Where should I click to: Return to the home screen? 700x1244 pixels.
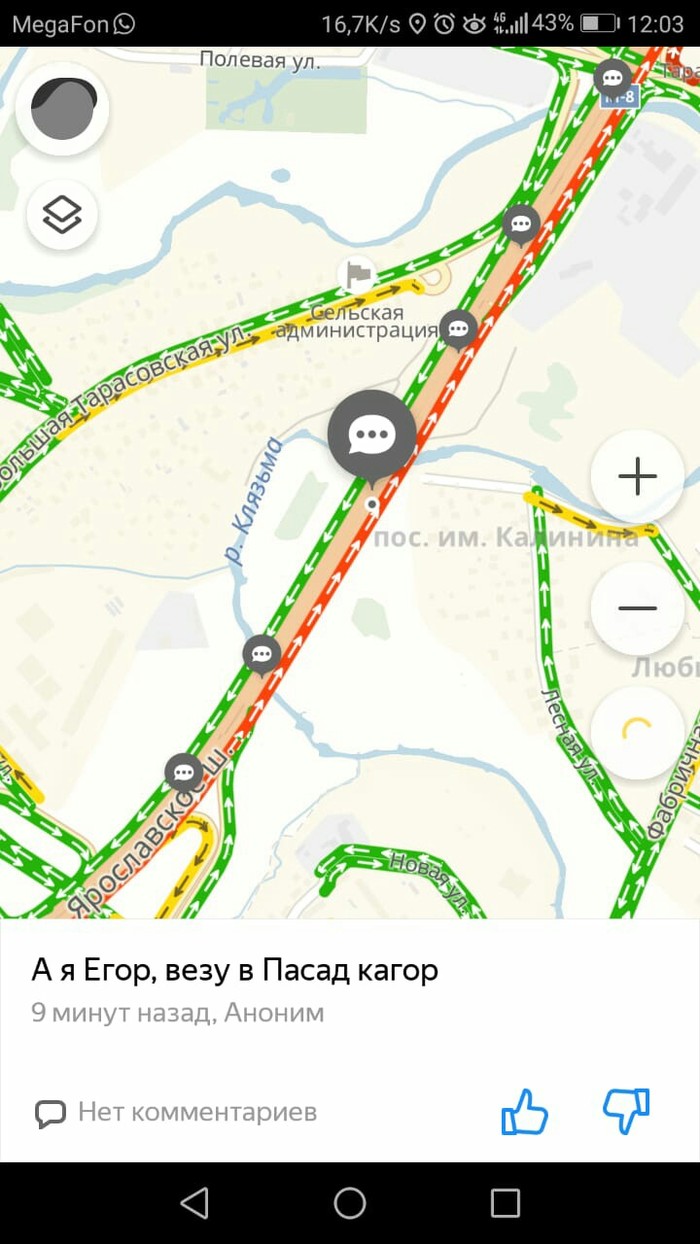tap(350, 1202)
